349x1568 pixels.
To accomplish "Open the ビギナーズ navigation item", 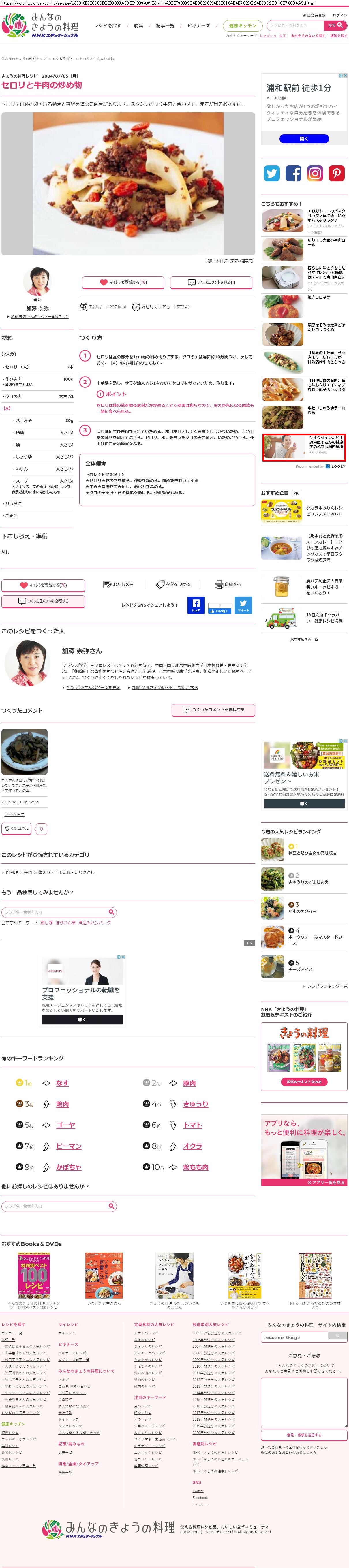I will point(198,26).
